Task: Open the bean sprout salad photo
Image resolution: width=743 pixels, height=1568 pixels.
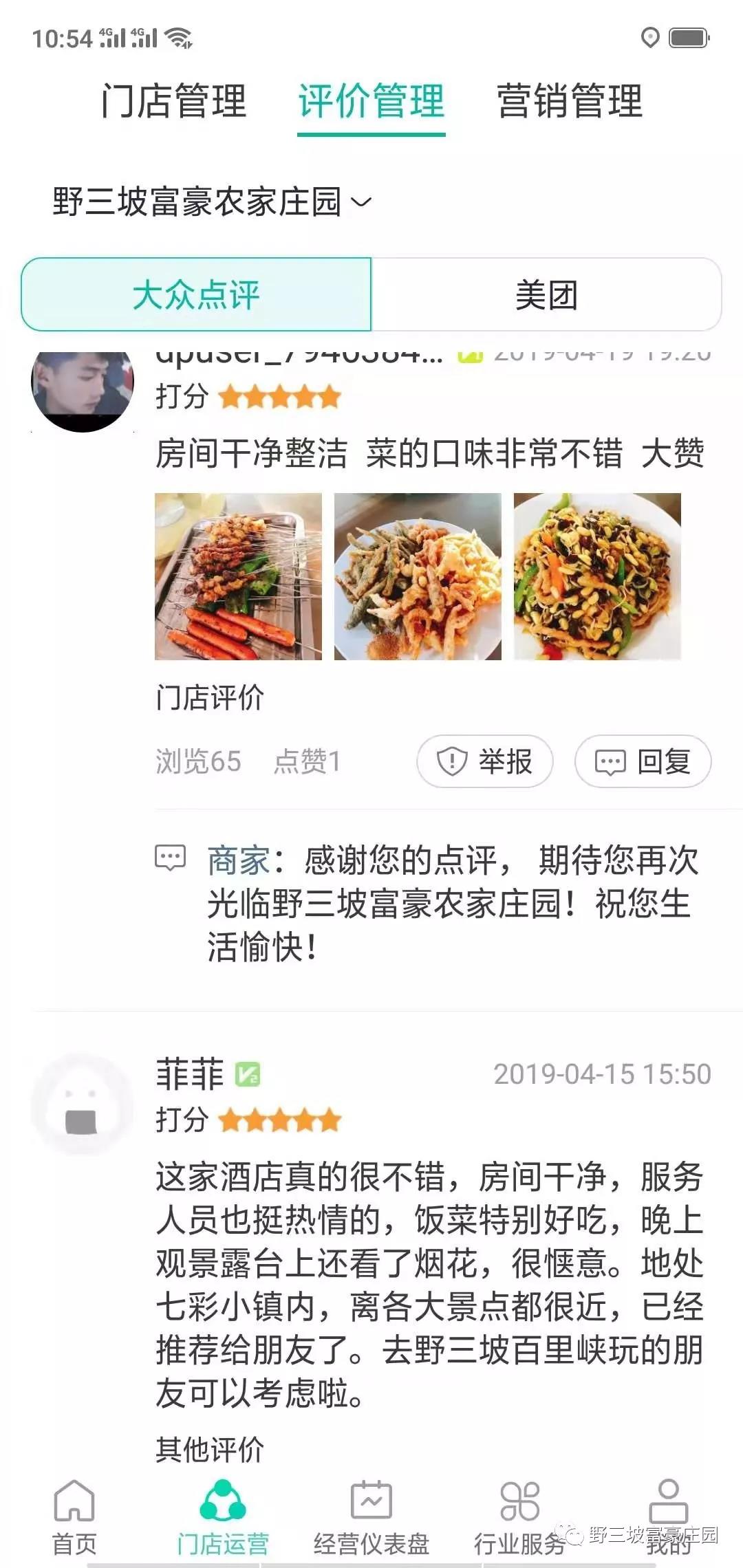Action: 597,576
